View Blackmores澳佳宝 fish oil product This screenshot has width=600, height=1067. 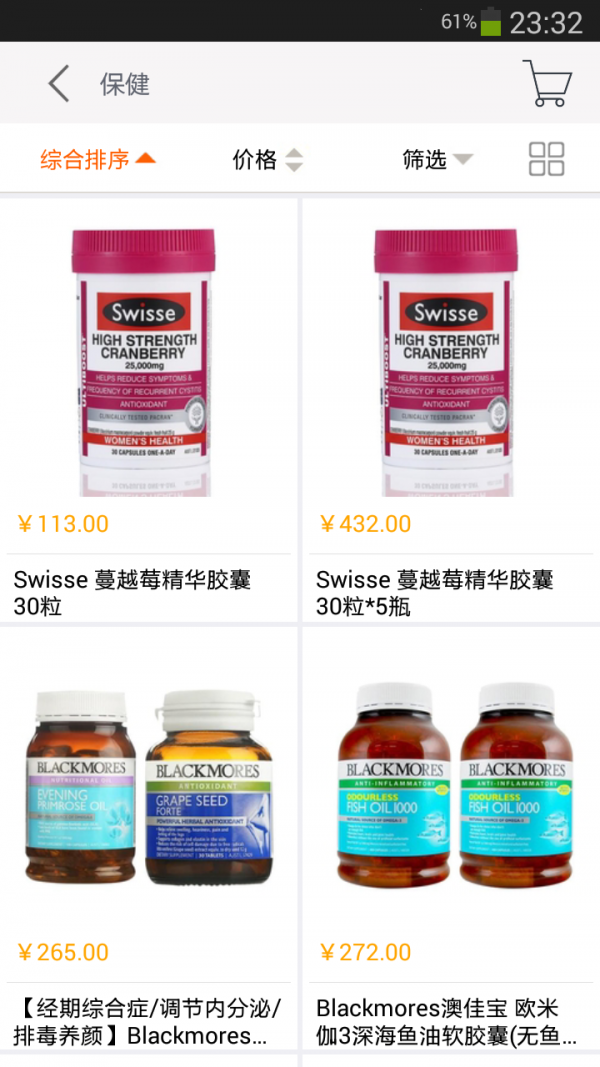[x=450, y=838]
